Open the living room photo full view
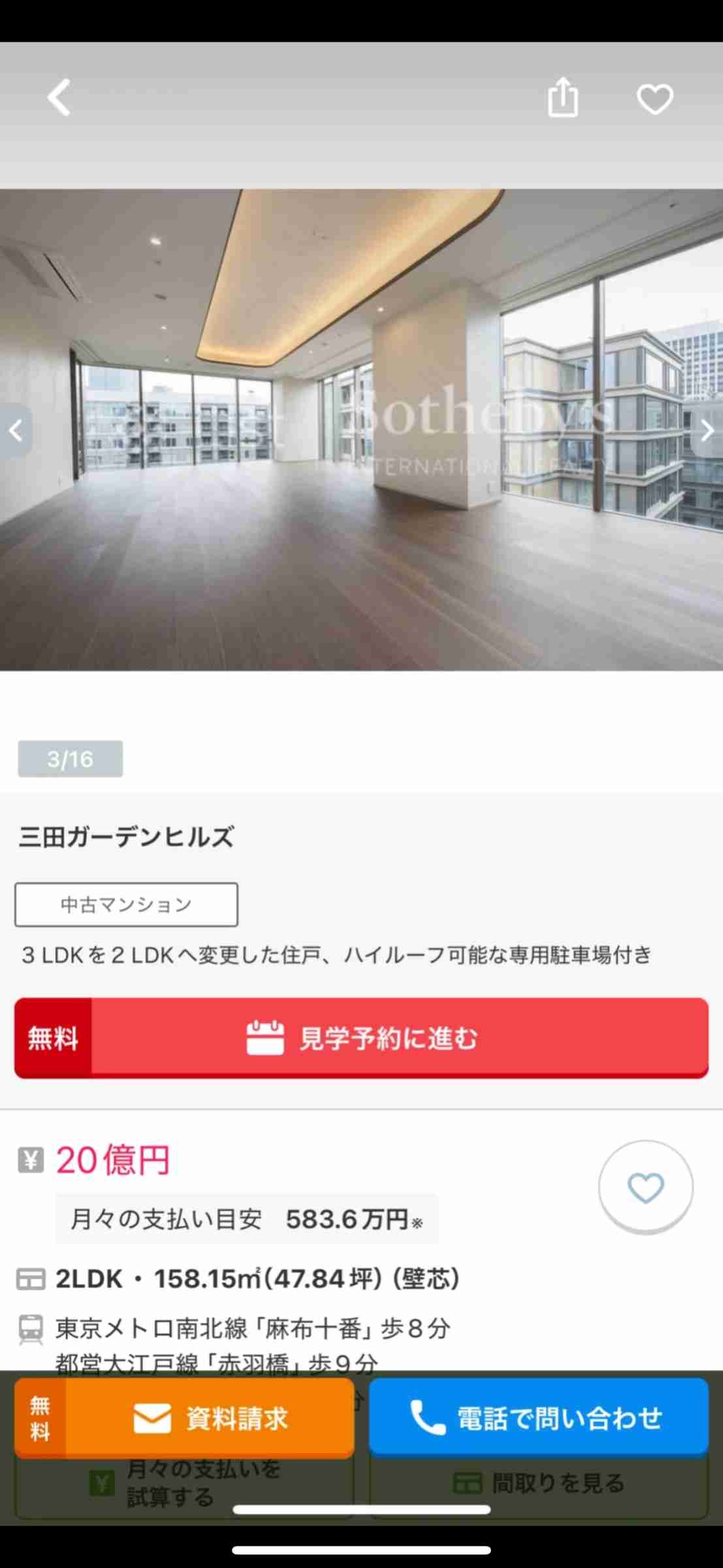This screenshot has height=1568, width=723. 361,523
